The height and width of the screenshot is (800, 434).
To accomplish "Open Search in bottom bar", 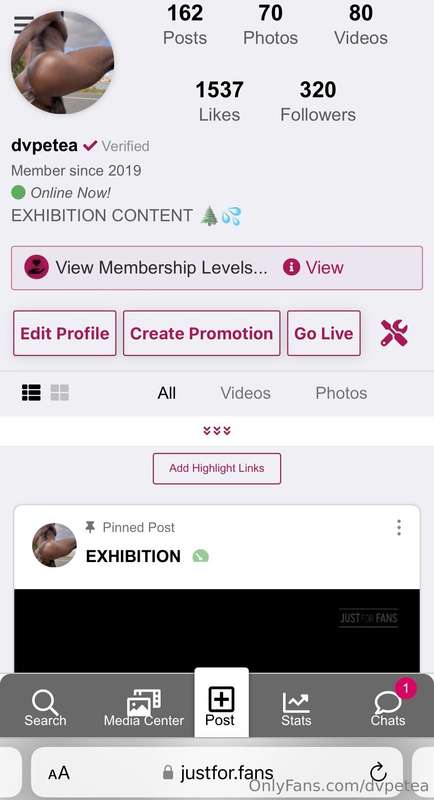I will (45, 708).
